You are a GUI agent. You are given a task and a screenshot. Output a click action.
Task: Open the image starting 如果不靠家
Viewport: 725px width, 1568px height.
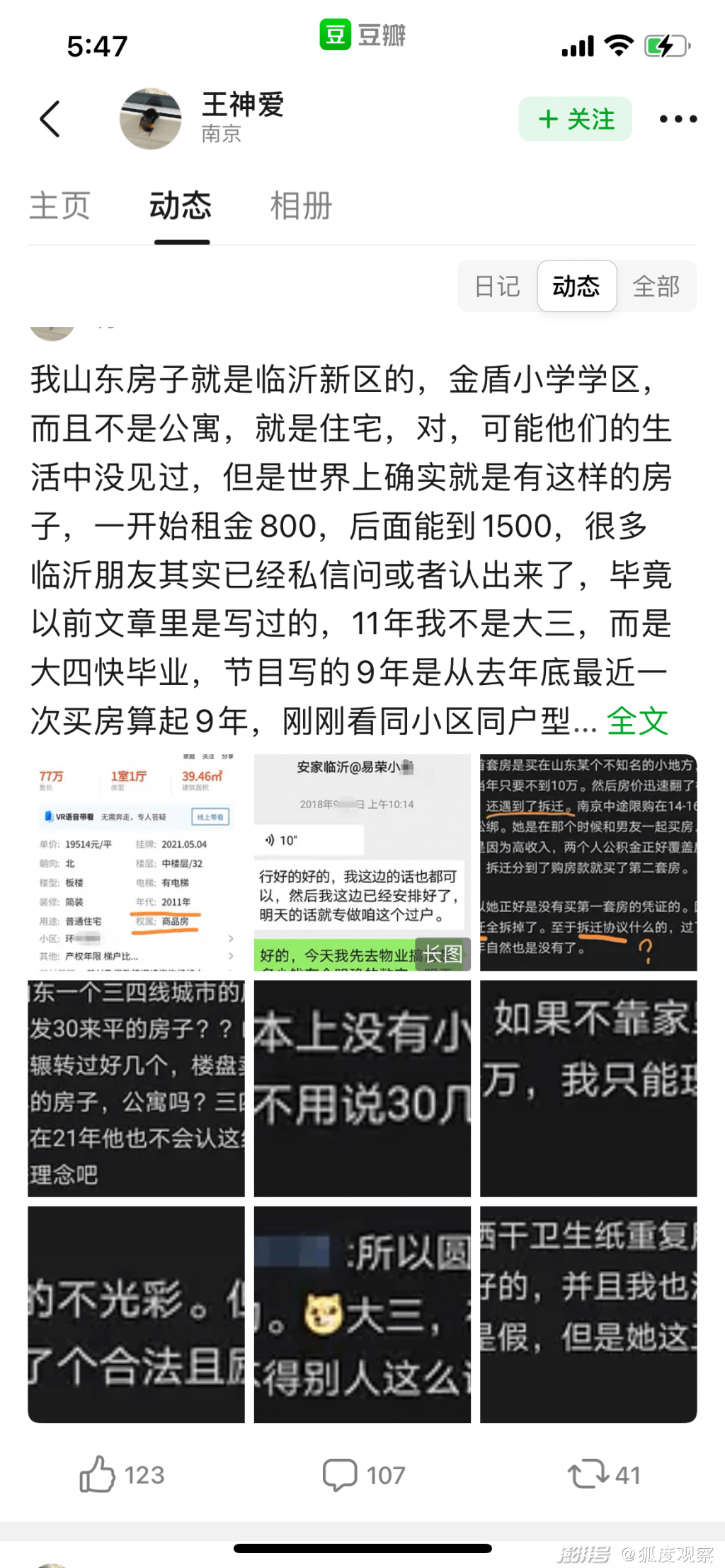588,1088
